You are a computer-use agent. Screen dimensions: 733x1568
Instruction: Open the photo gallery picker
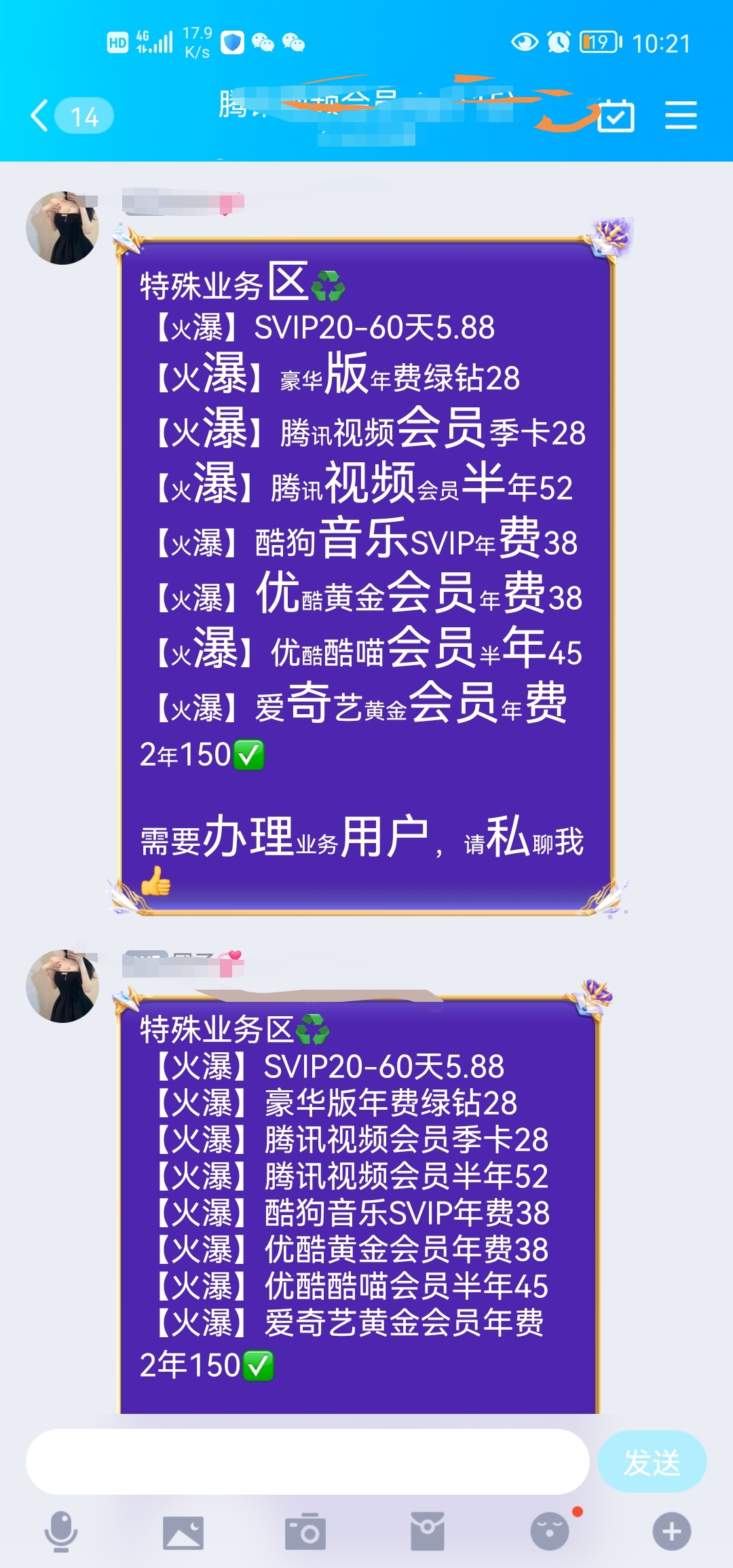[x=183, y=1533]
